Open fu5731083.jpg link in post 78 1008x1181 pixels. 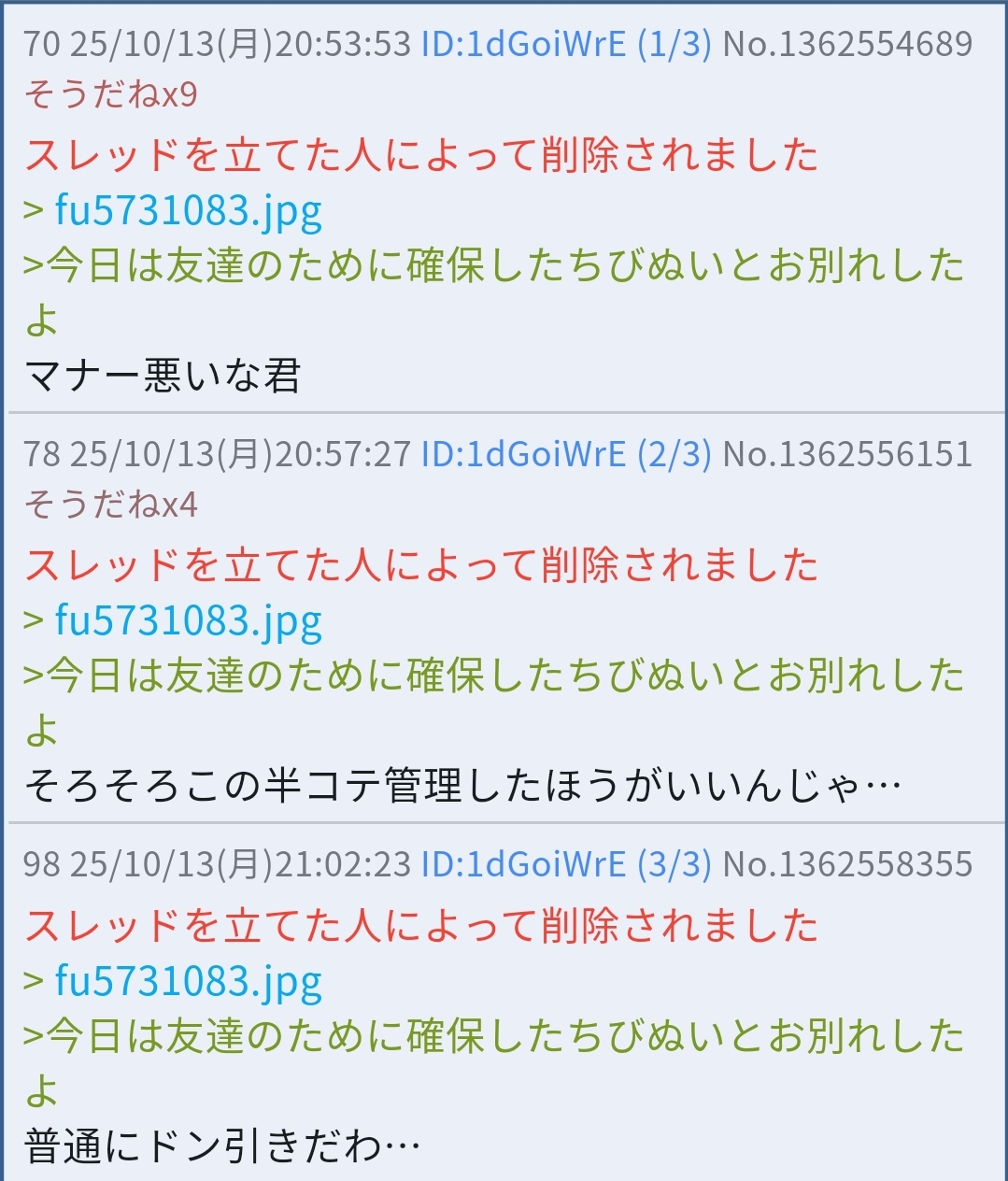click(x=188, y=621)
